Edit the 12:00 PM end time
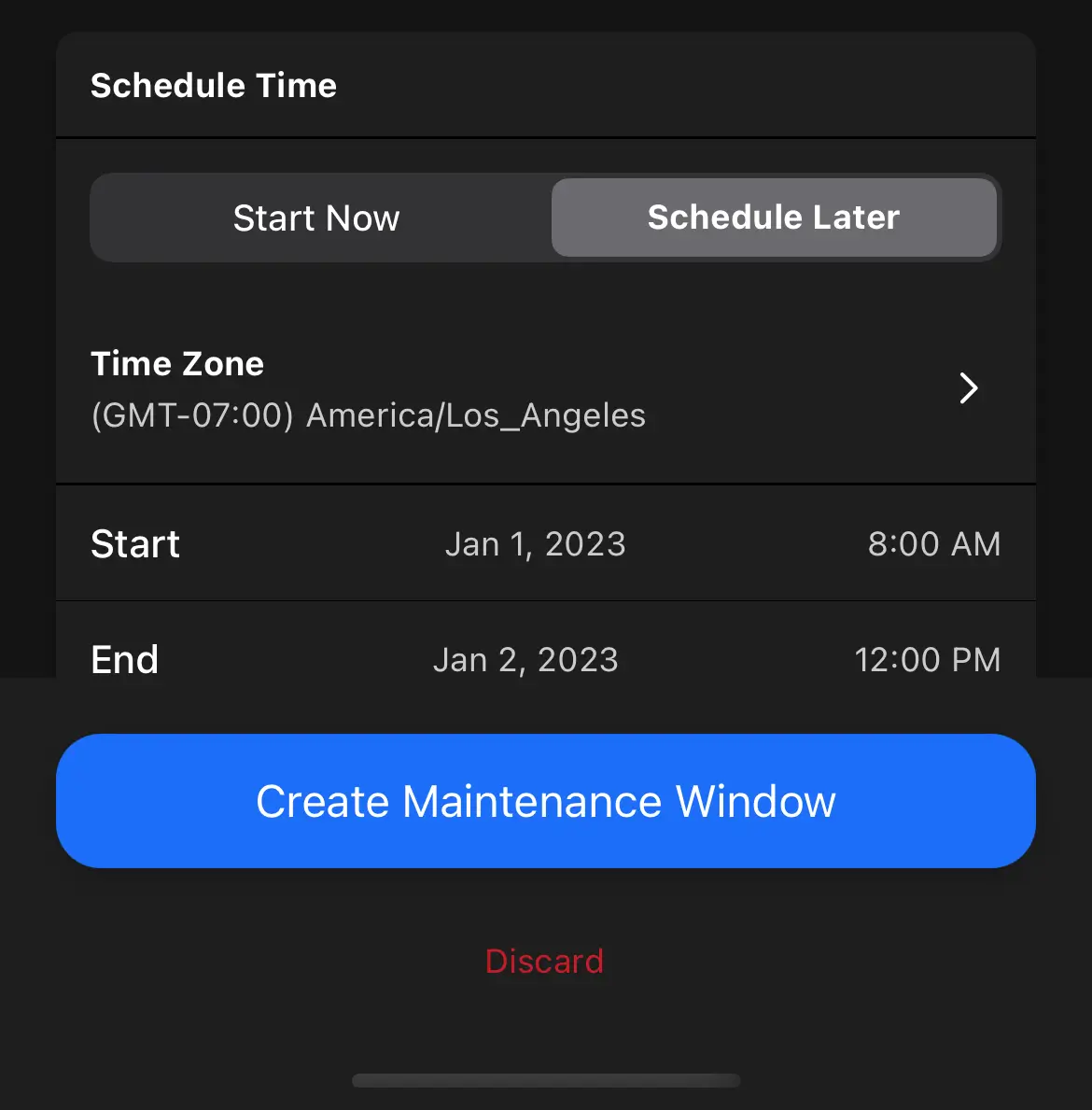The image size is (1092, 1110). tap(927, 660)
